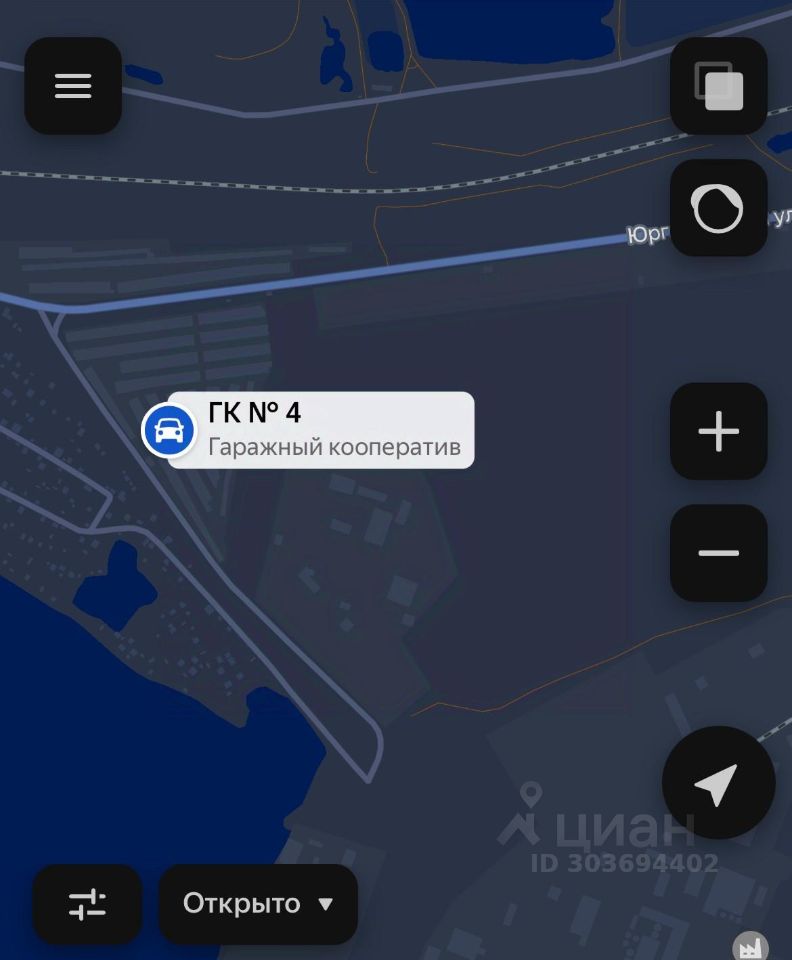The image size is (792, 960).
Task: Launch the Alice voice assistant
Action: pyautogui.click(x=718, y=208)
